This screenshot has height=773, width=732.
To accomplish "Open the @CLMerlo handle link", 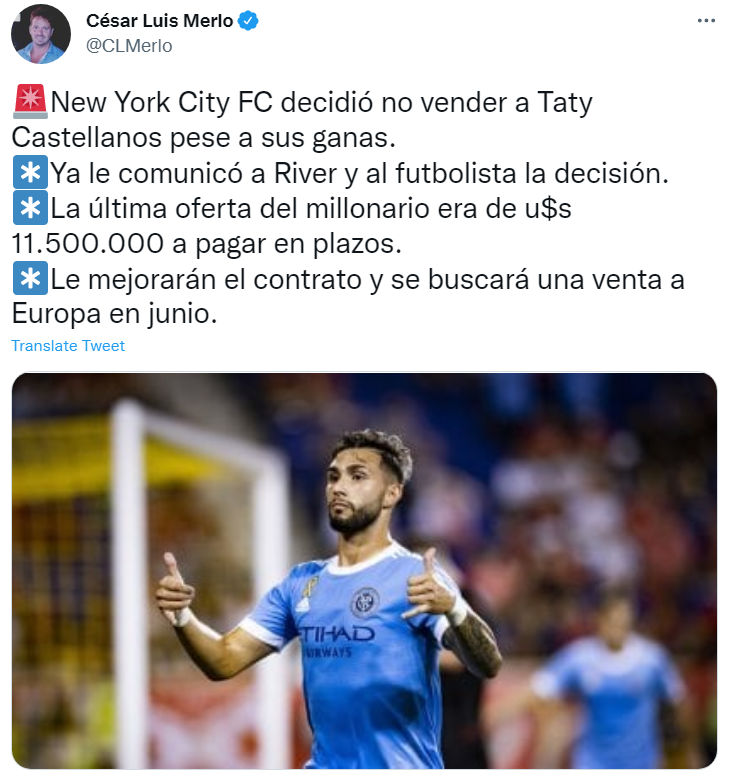I will click(x=129, y=45).
